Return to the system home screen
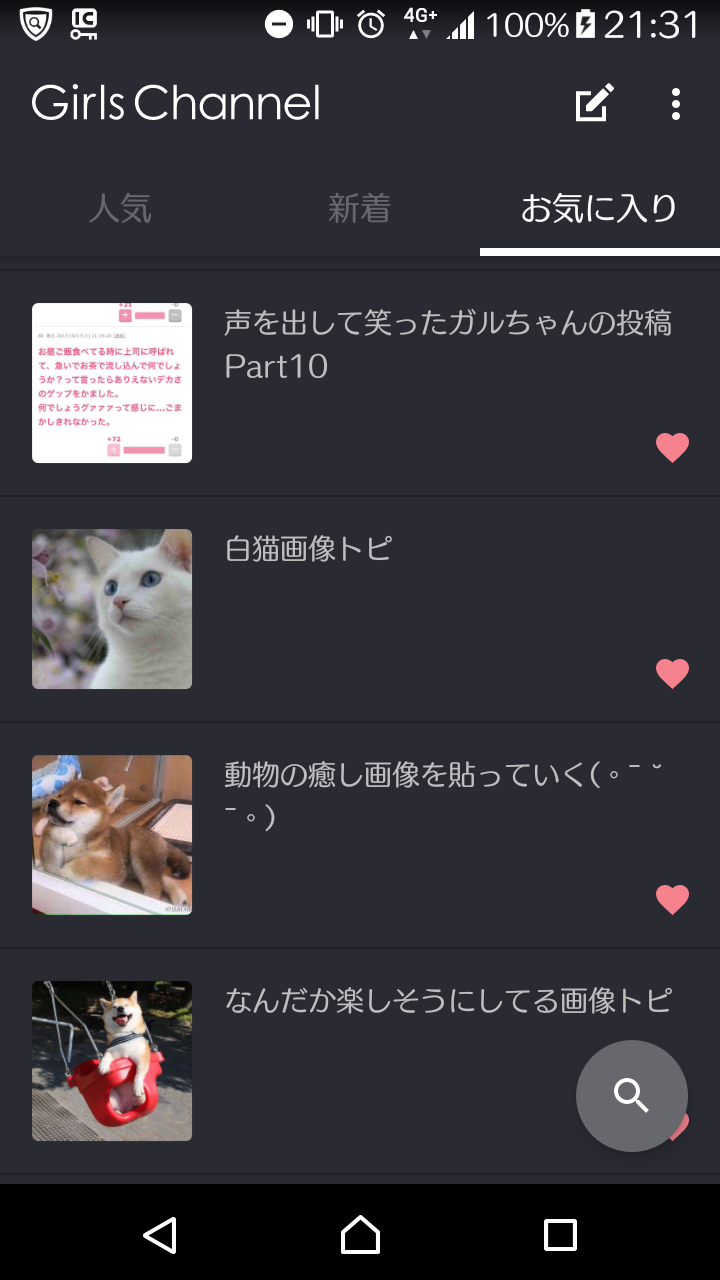The image size is (720, 1280). click(x=360, y=1235)
